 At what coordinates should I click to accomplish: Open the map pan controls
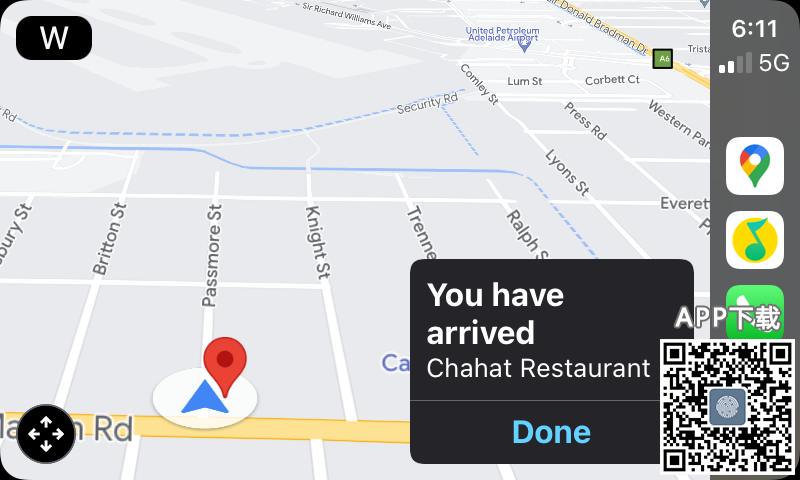(x=45, y=433)
